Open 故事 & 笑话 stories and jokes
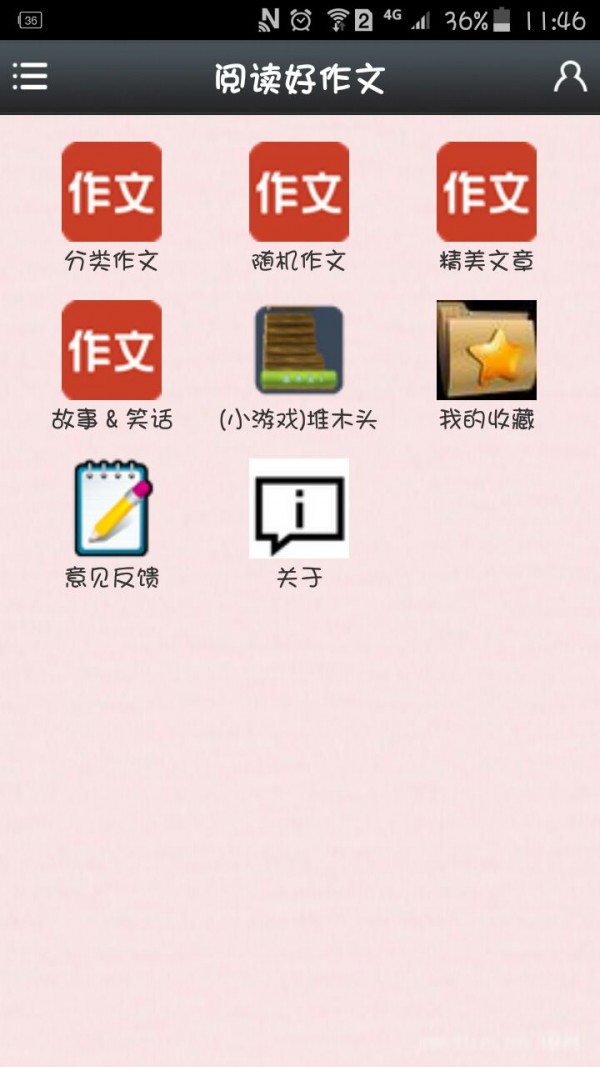 111,350
